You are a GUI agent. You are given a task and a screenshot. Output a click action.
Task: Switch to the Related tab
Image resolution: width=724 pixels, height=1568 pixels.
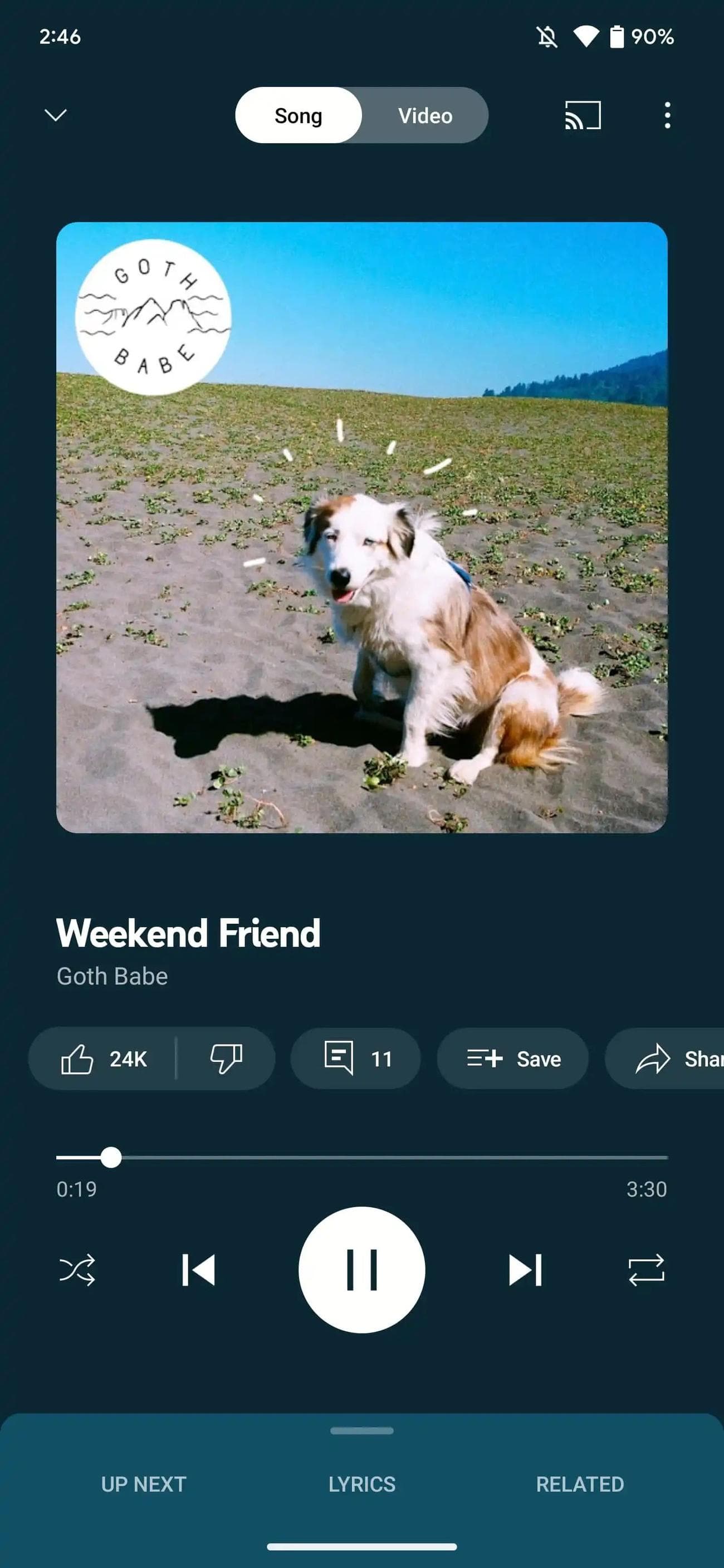coord(580,1484)
